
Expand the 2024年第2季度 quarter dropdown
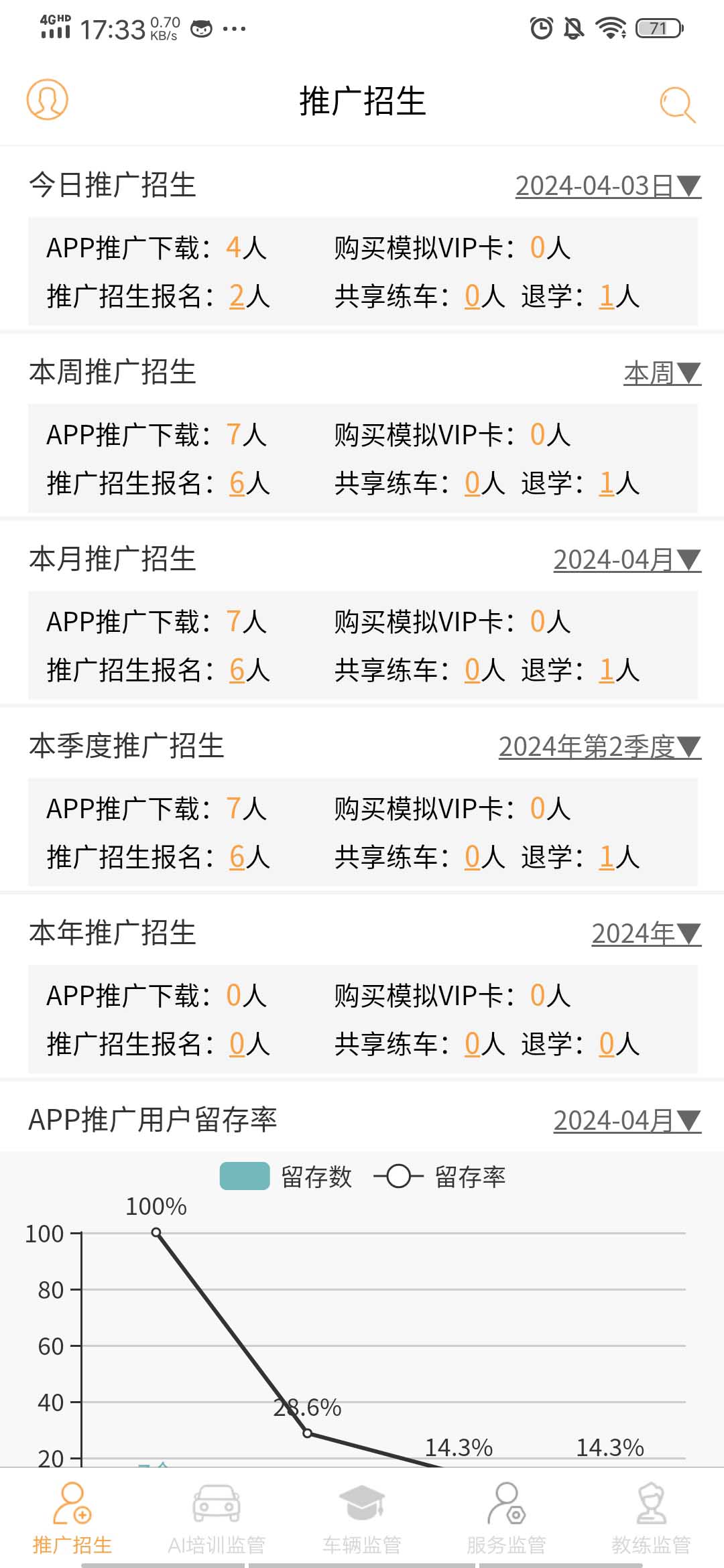[599, 746]
